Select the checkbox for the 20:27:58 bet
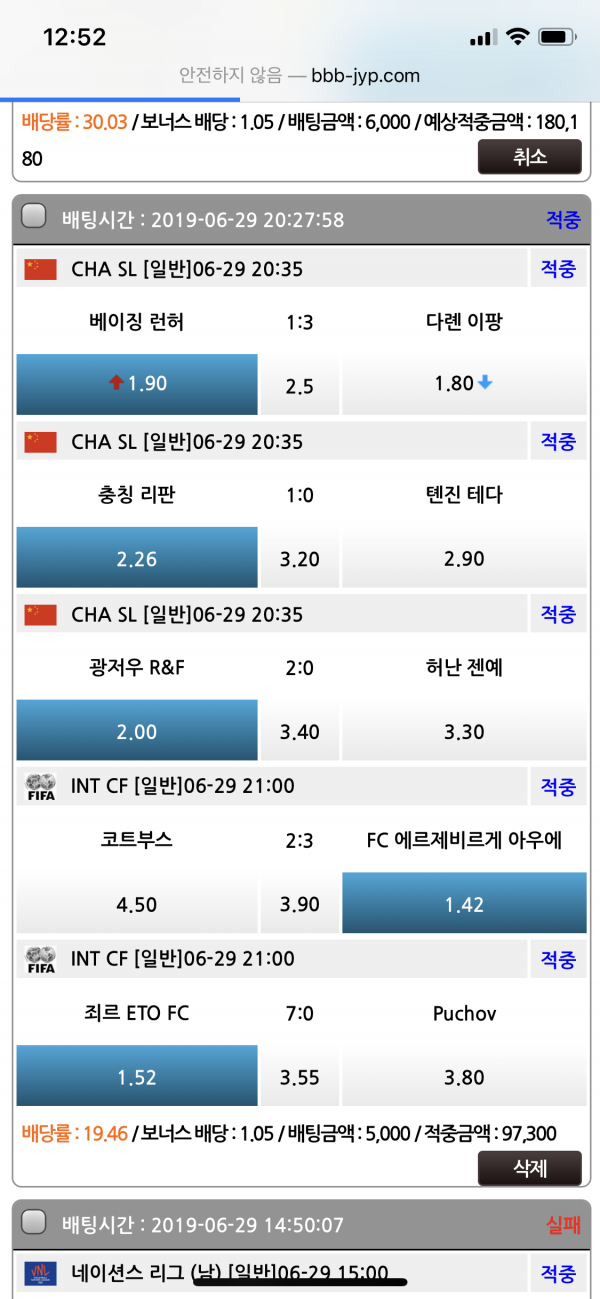Image resolution: width=600 pixels, height=1299 pixels. [34, 216]
